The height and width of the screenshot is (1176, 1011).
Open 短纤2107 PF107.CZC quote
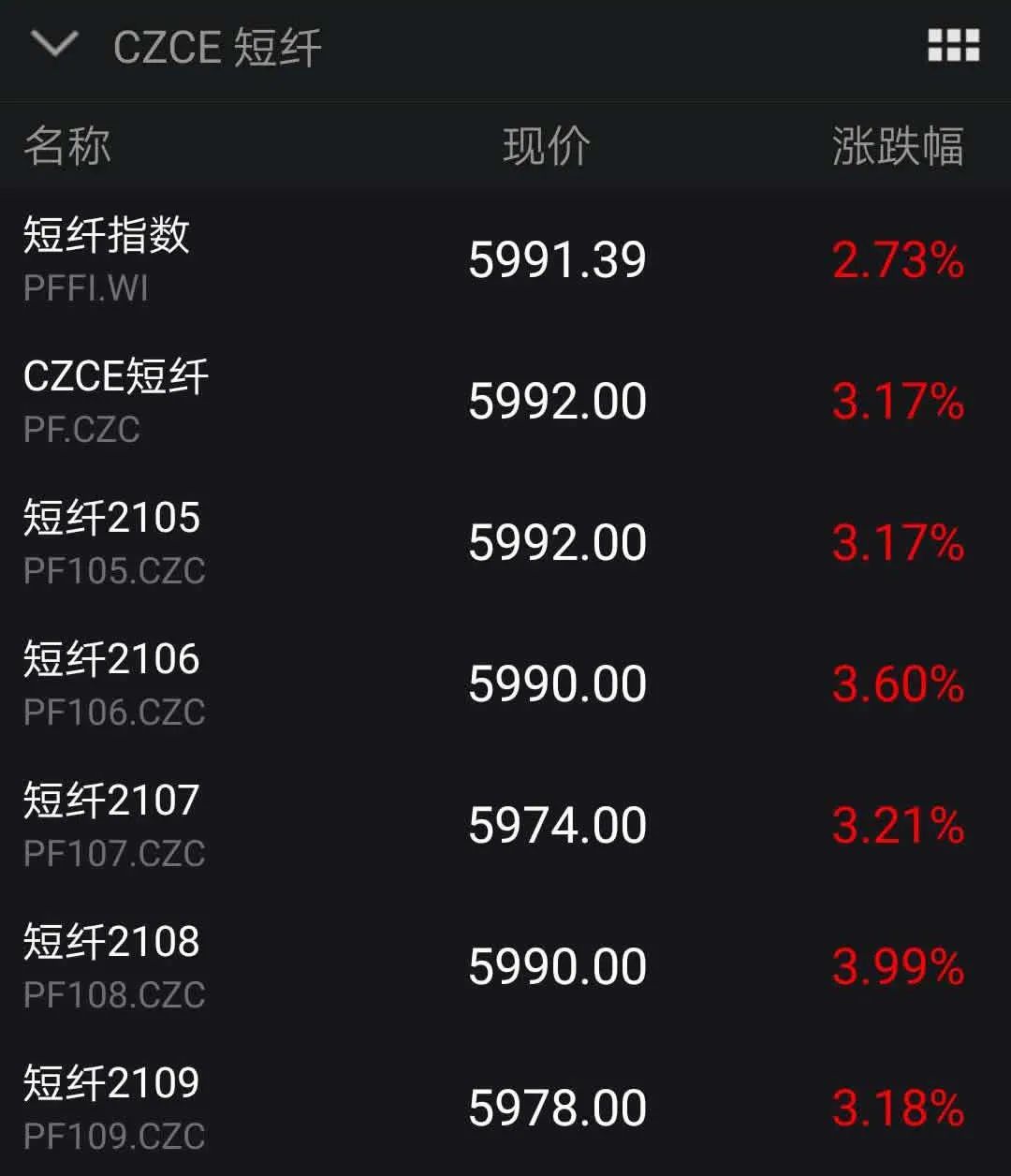tap(112, 825)
